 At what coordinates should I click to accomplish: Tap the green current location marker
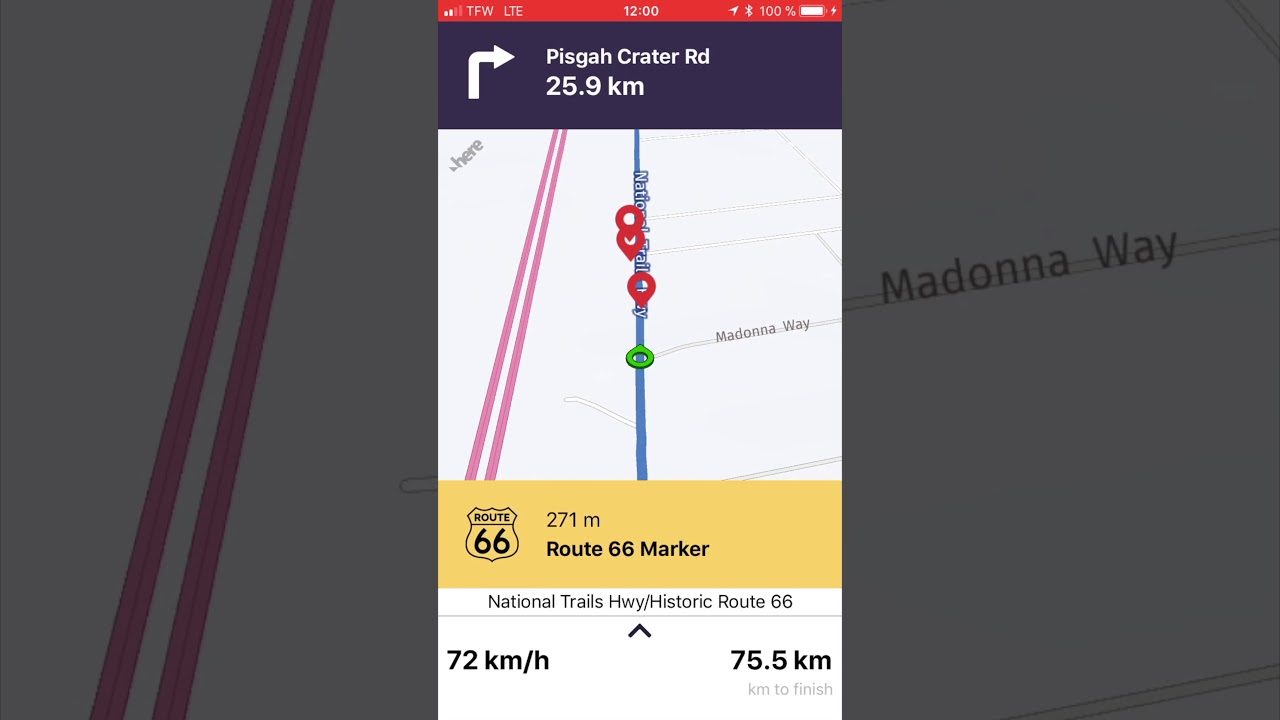point(640,357)
